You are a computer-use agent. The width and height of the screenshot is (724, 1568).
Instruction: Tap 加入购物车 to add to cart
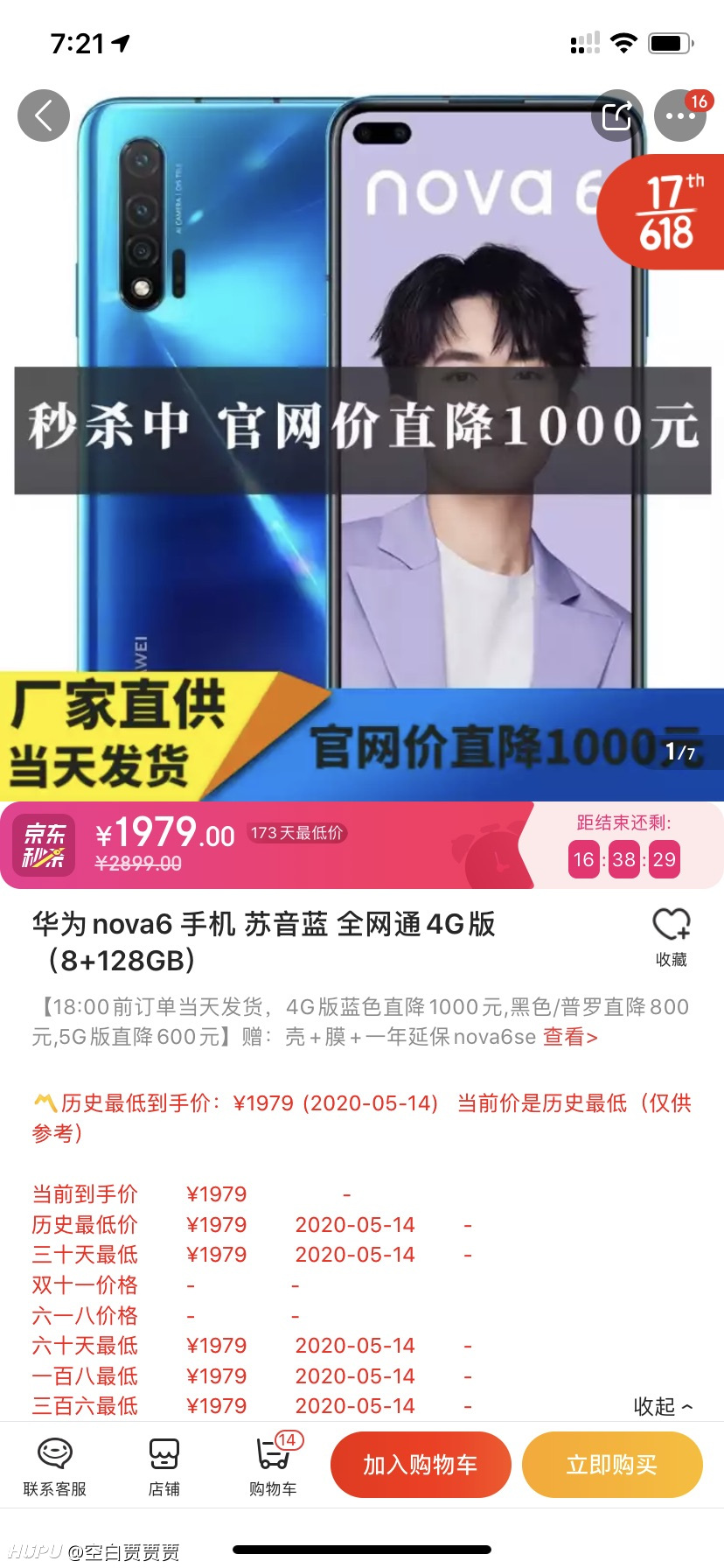[x=421, y=1465]
